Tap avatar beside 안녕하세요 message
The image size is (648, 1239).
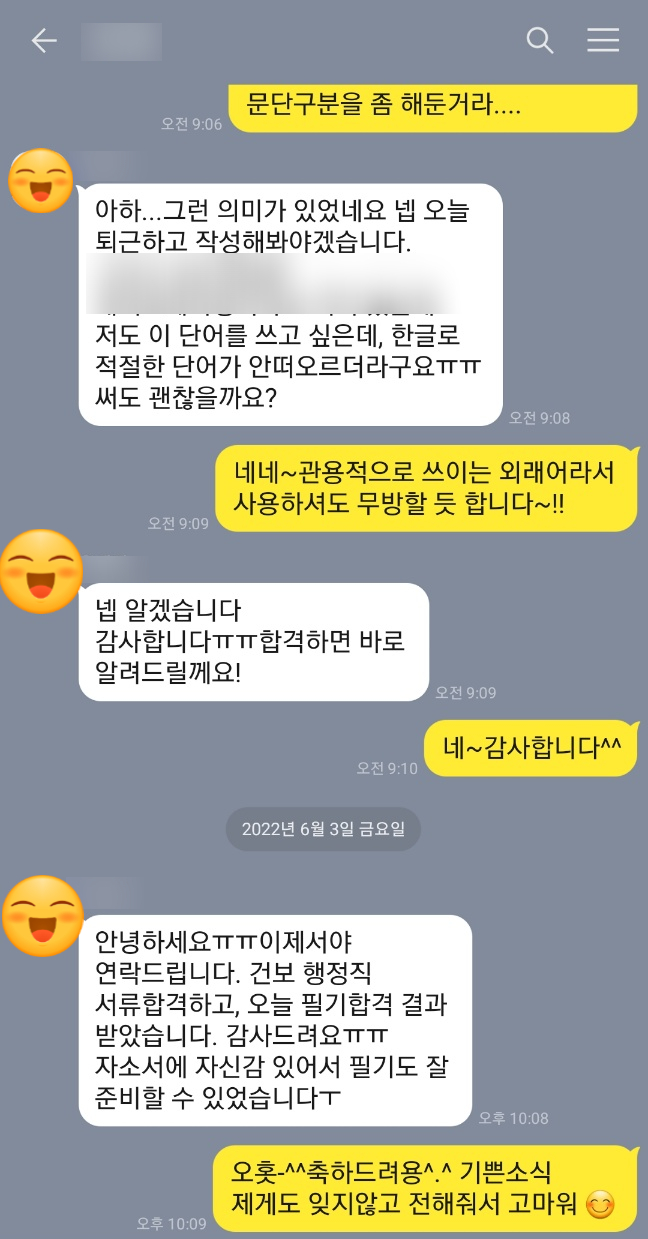point(41,917)
